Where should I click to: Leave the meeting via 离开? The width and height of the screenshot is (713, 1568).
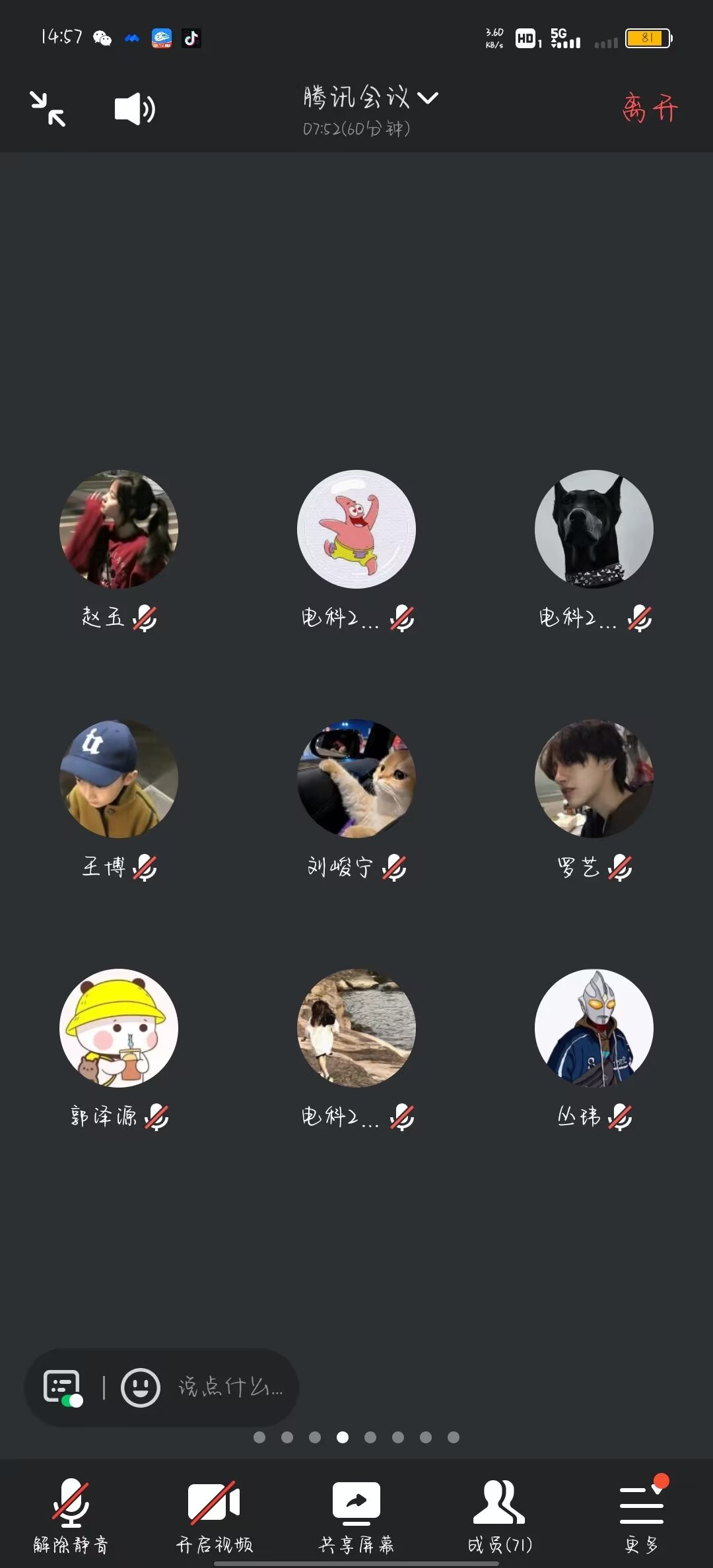point(650,108)
